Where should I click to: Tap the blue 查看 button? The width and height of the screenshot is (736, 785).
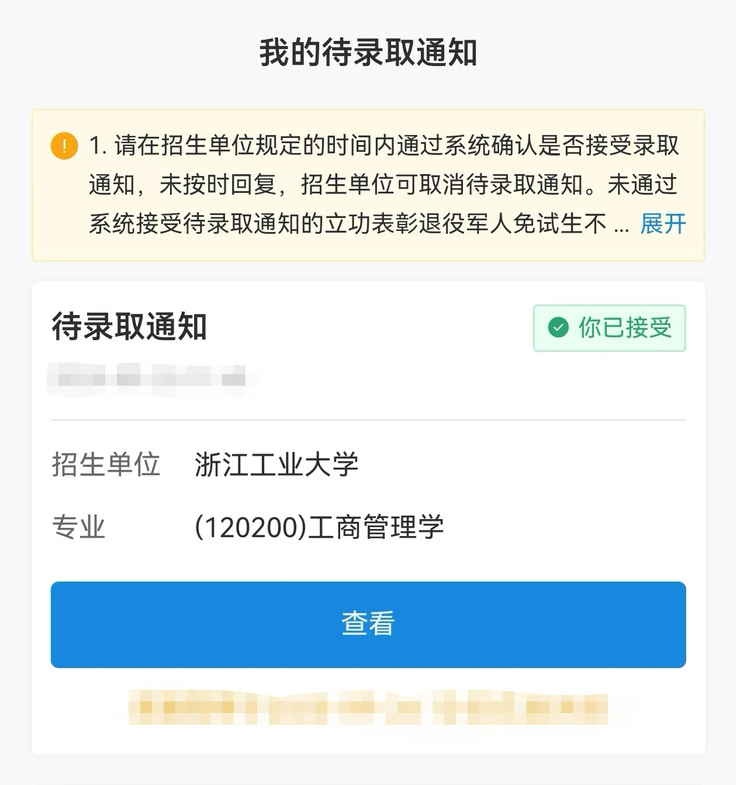pos(368,624)
